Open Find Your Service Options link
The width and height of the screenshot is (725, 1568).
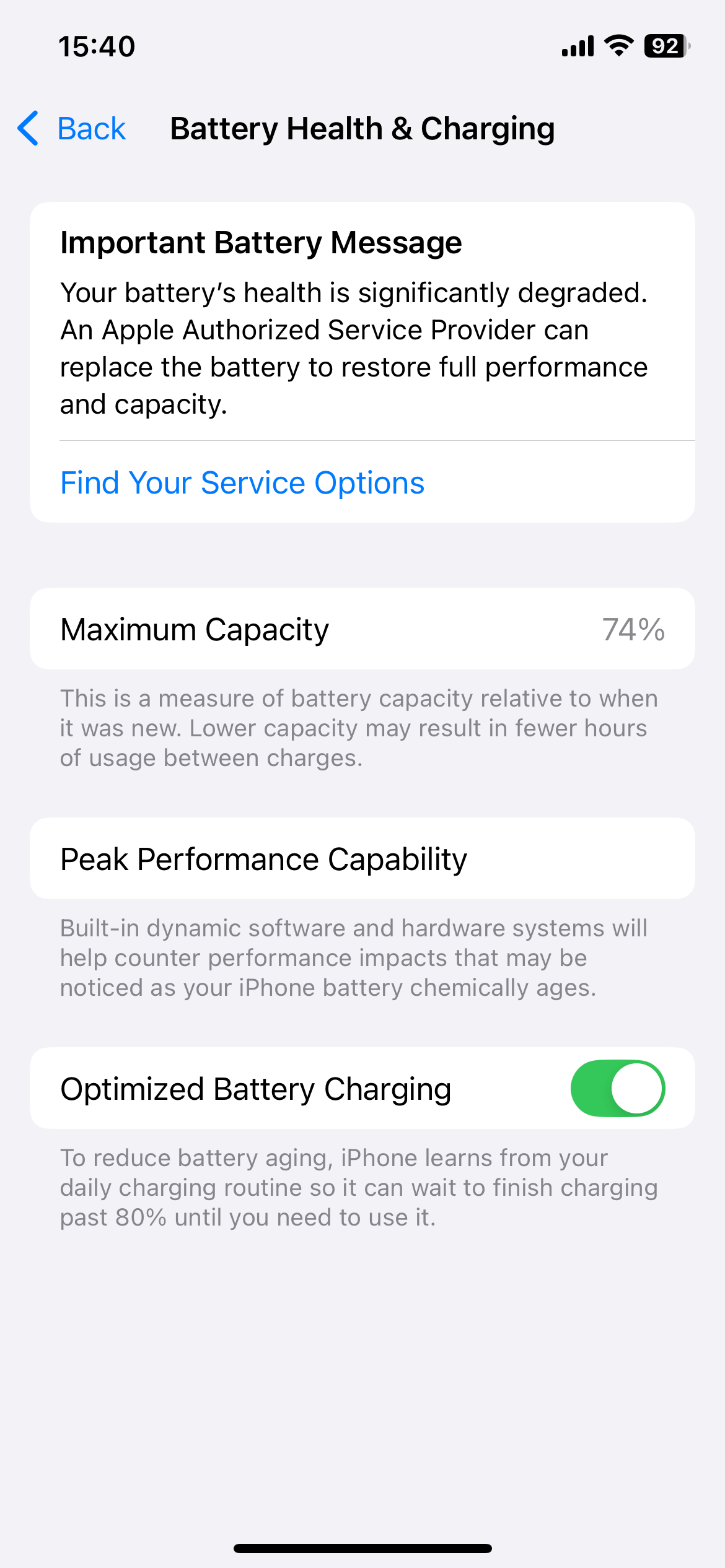coord(242,483)
